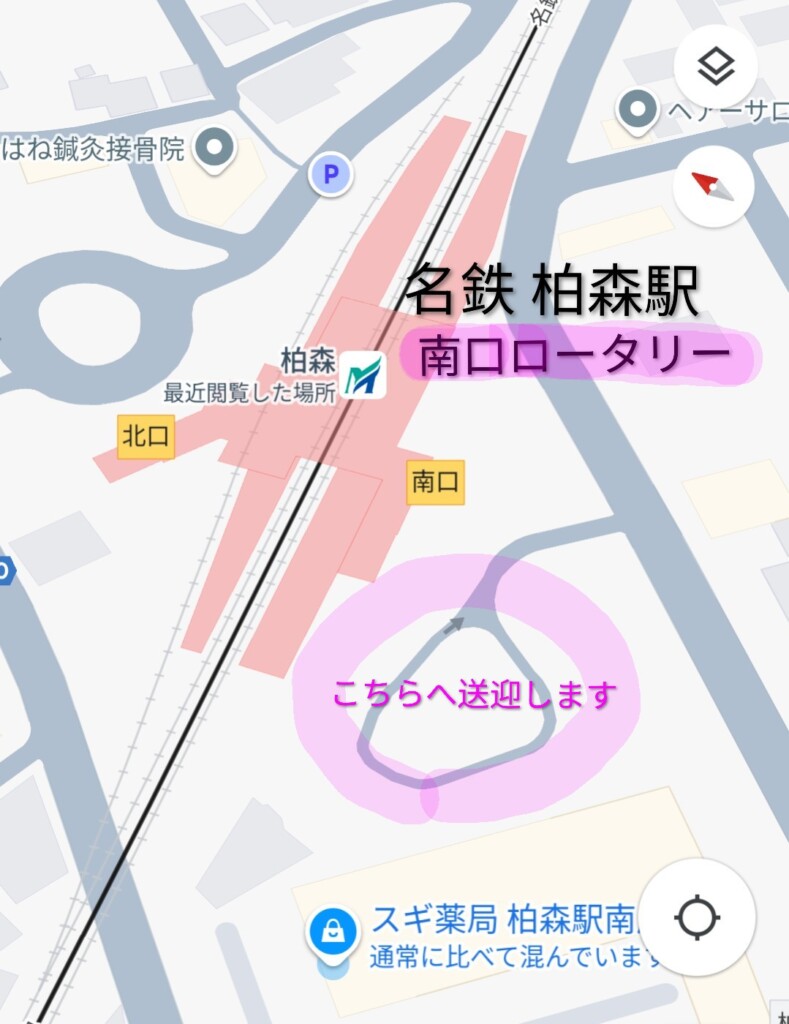
Task: Select the ヘアーサロン place pin
Action: point(637,111)
